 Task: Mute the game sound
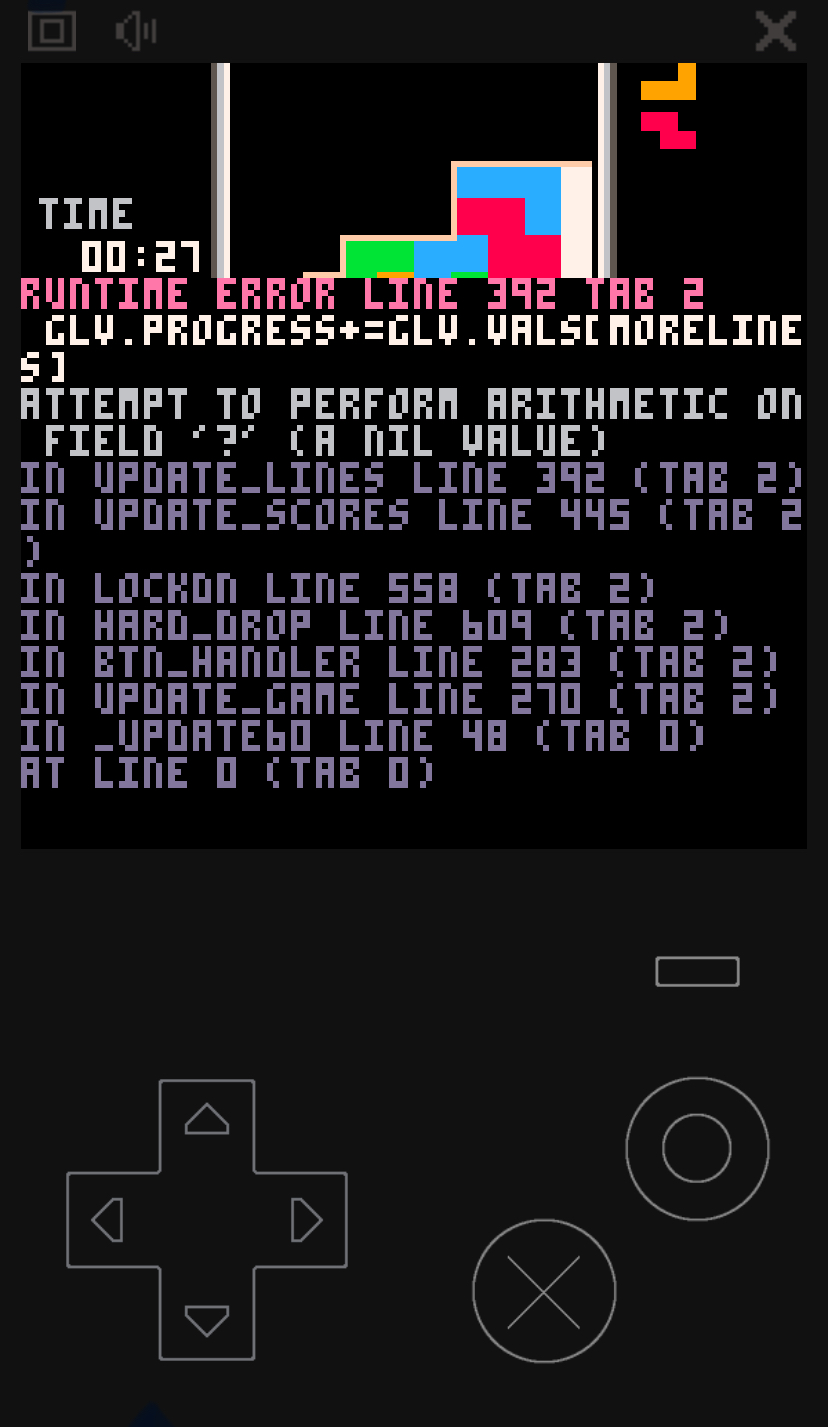(x=136, y=31)
